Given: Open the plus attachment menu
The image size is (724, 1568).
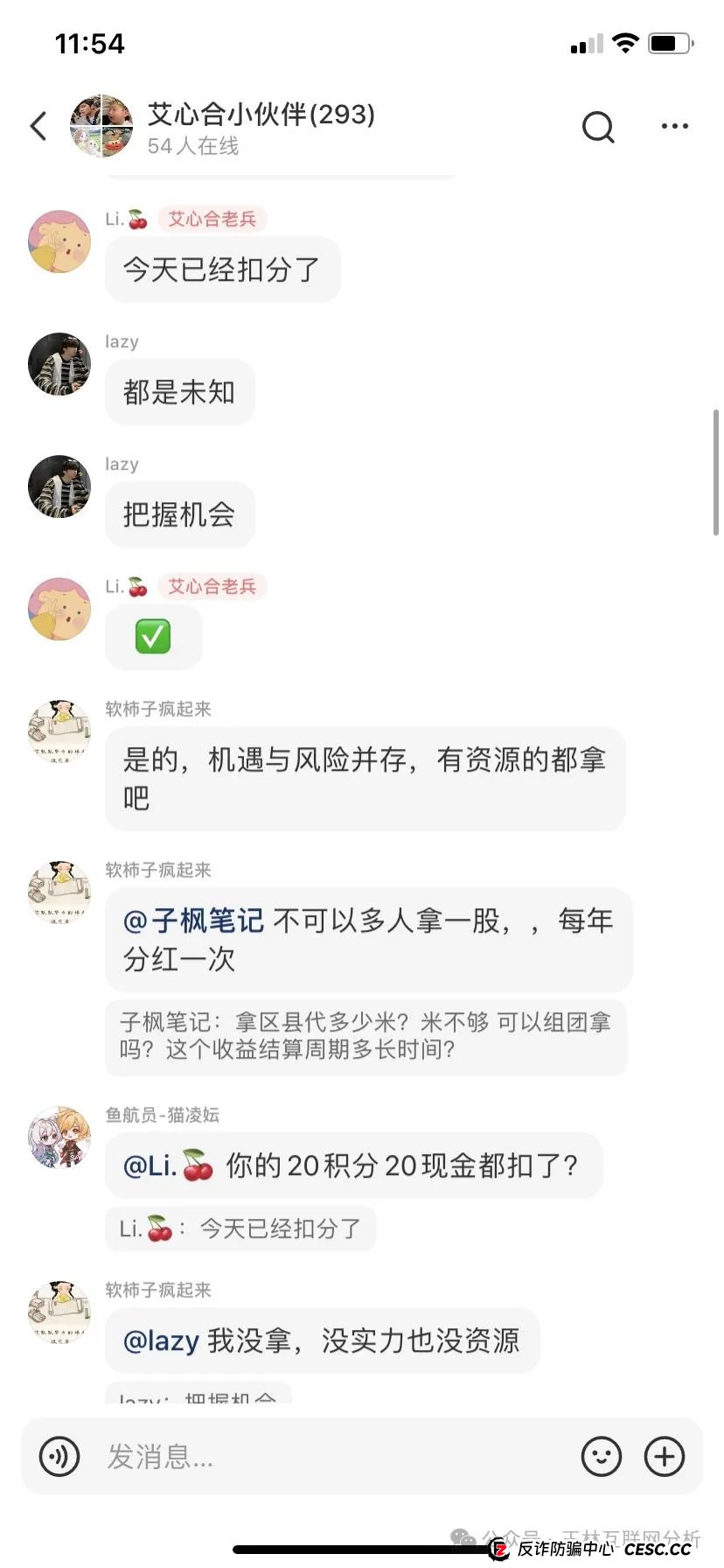Looking at the screenshot, I should click(665, 1455).
